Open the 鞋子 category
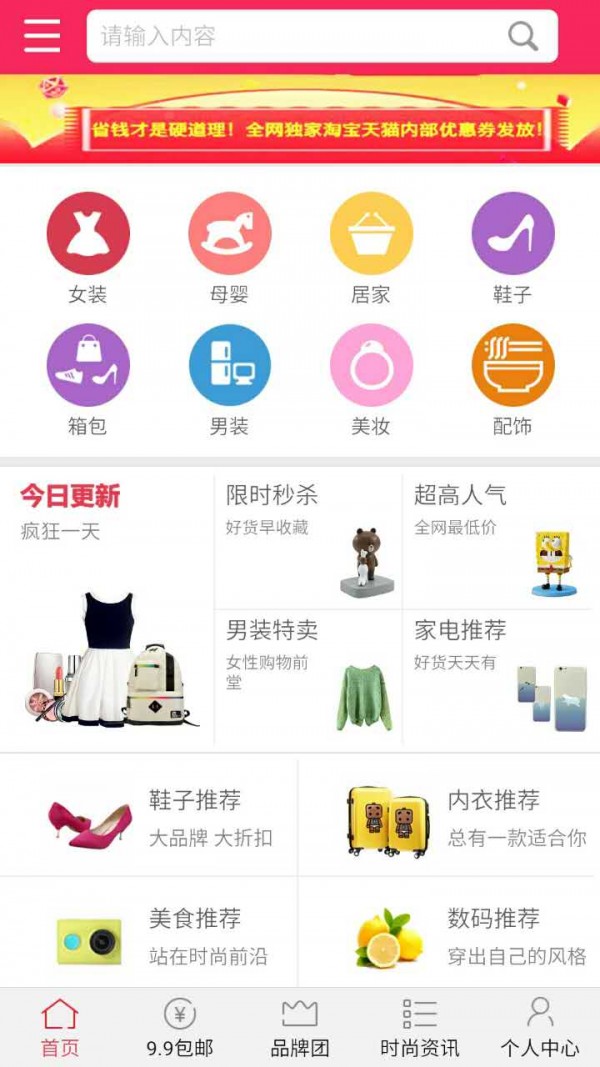 (x=512, y=247)
